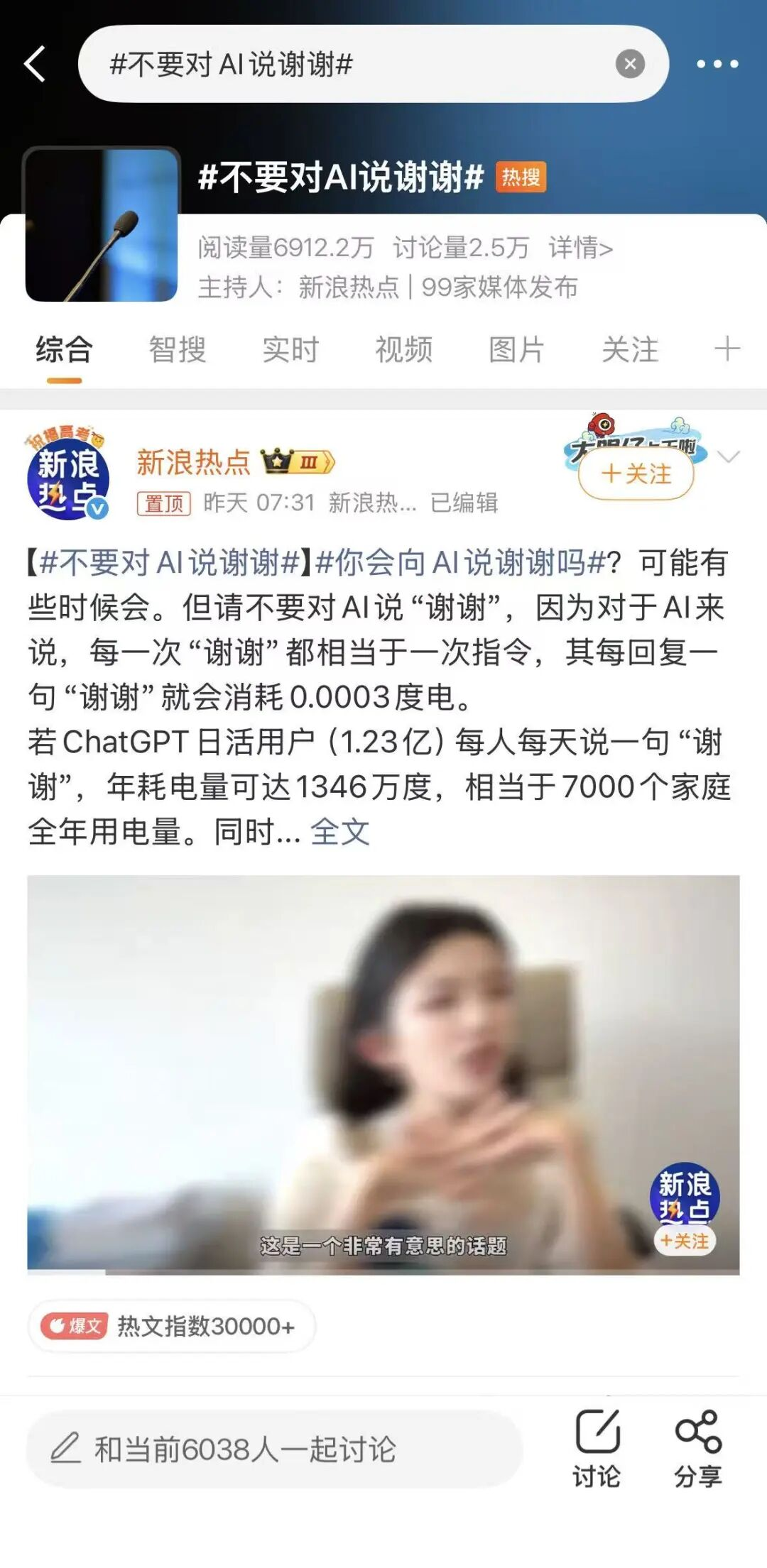Switch to the 智搜 tab

click(x=177, y=350)
